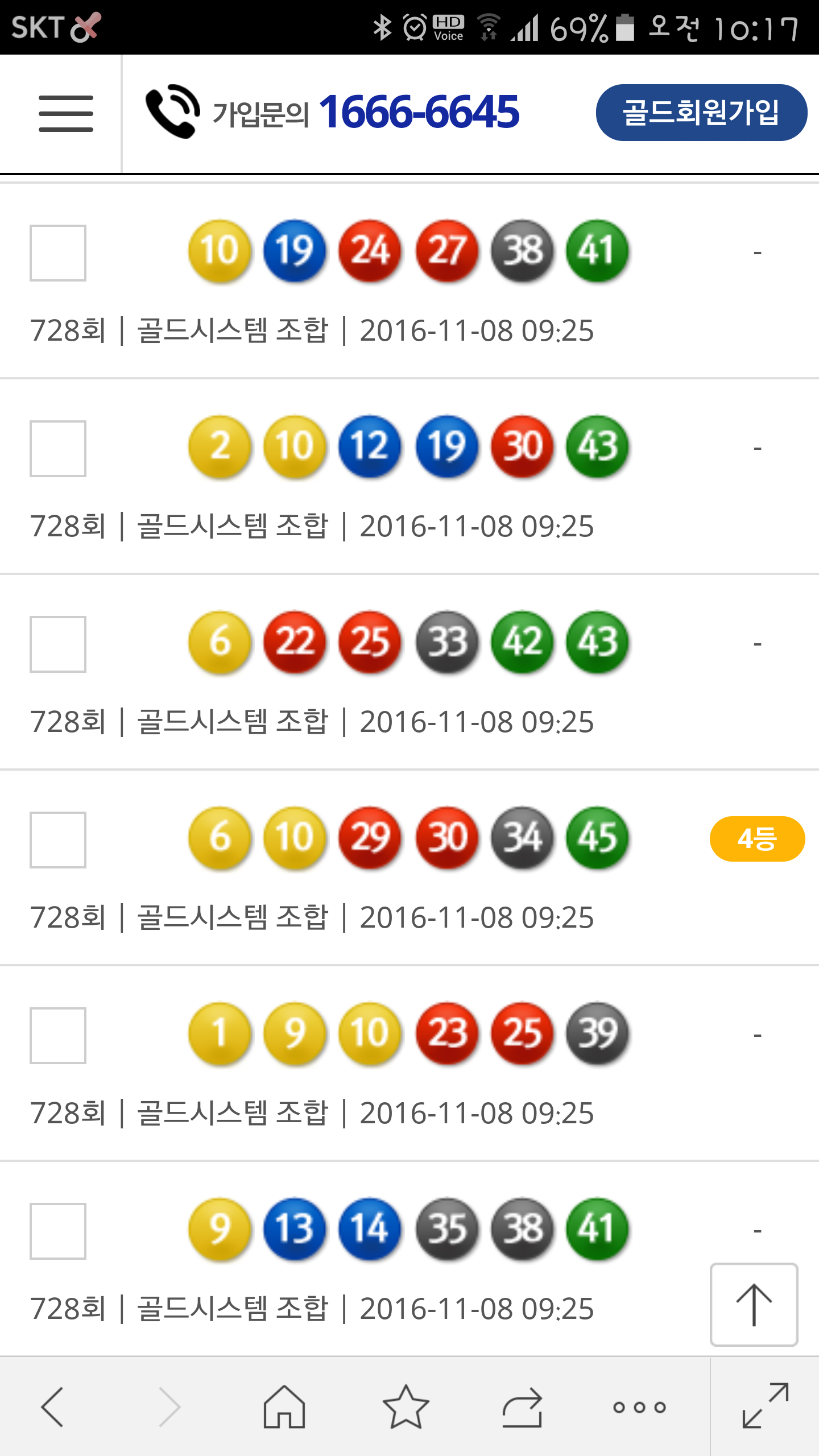Viewport: 819px width, 1456px height.
Task: Open the hamburger menu
Action: click(65, 114)
